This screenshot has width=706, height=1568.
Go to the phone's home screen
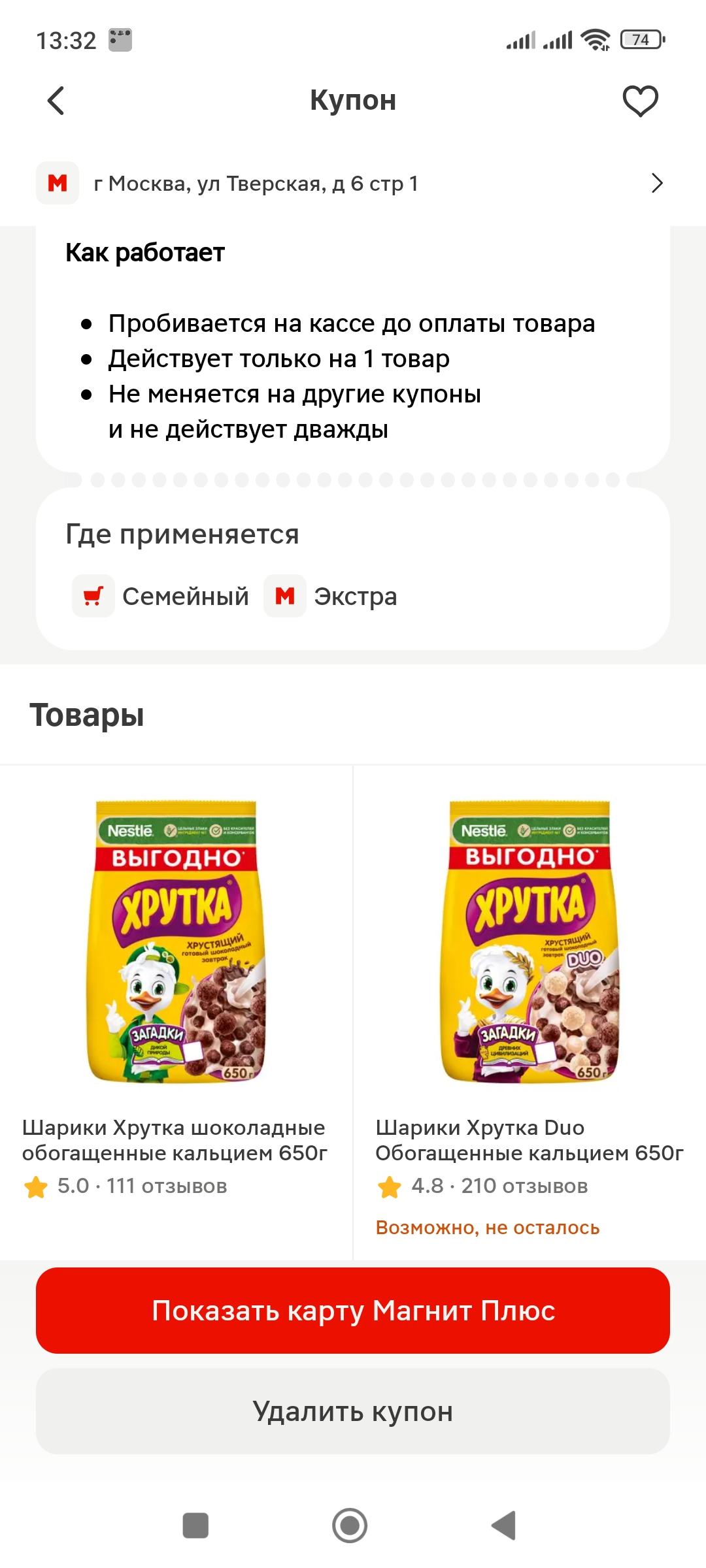pyautogui.click(x=350, y=1526)
